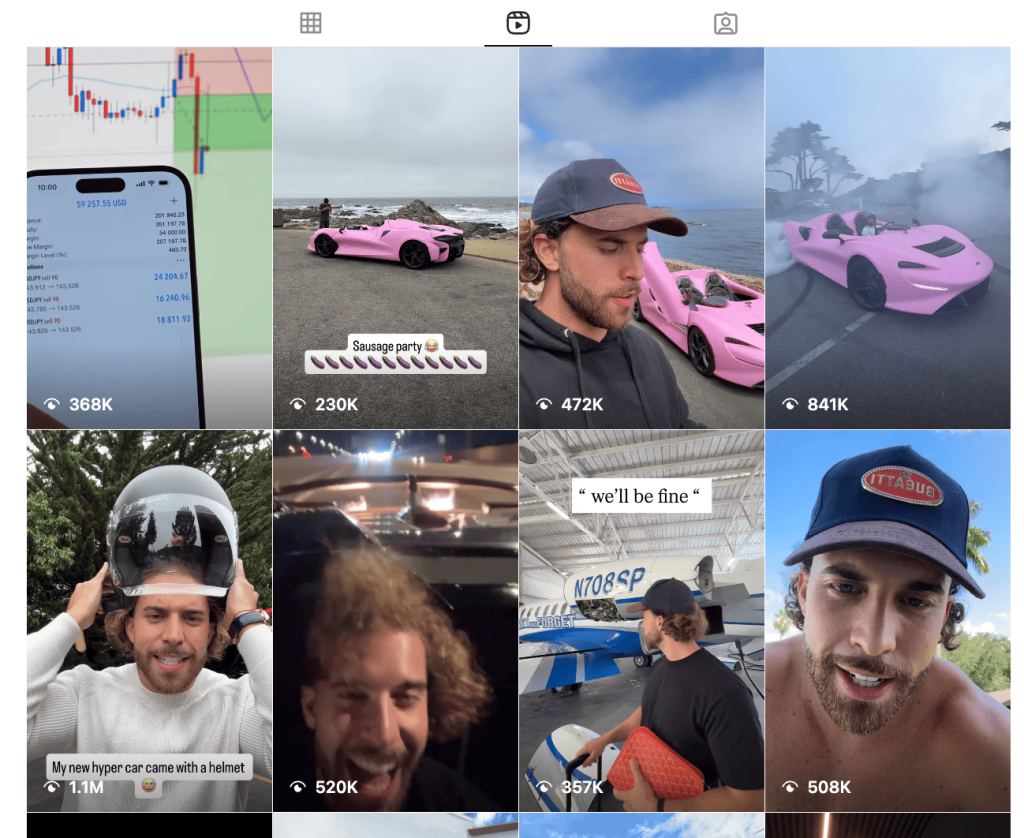
Task: Open the "we'll be fine" jet reel
Action: tap(641, 620)
